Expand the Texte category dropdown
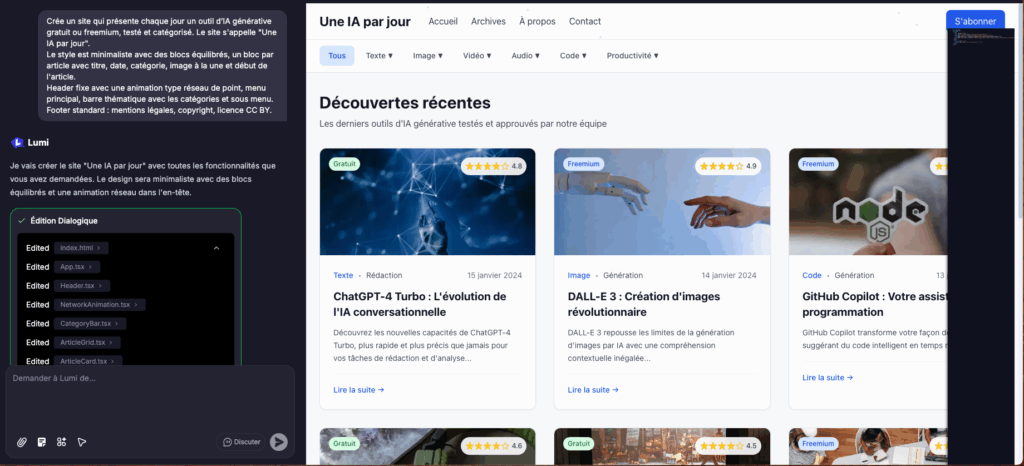Viewport: 1024px width, 466px height. click(379, 56)
